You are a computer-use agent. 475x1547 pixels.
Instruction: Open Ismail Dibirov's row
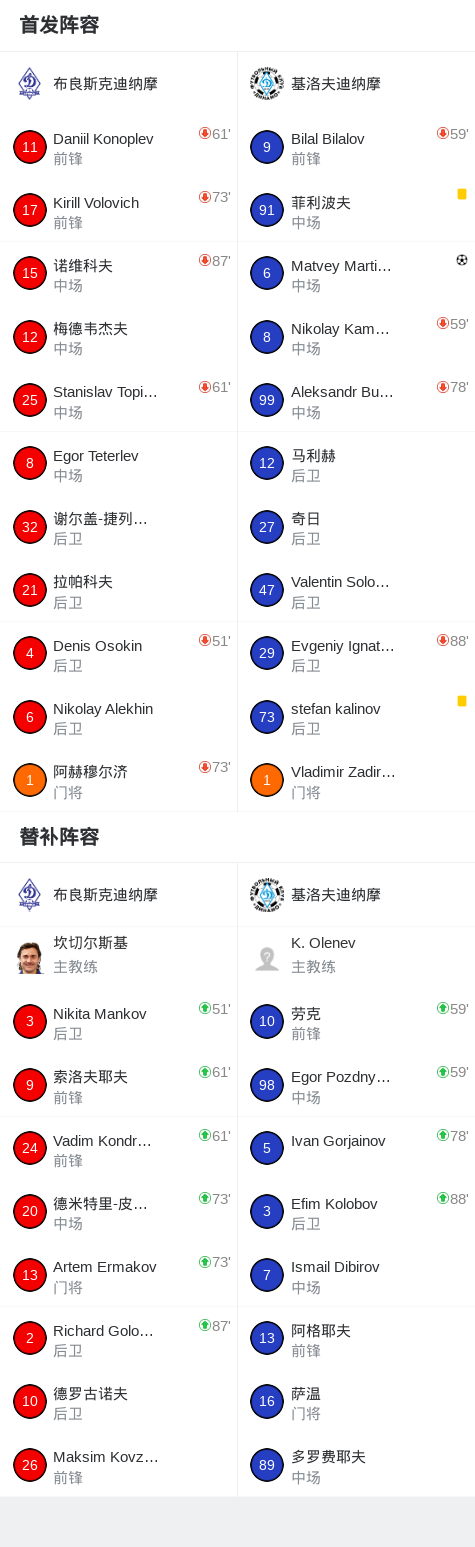click(356, 1275)
